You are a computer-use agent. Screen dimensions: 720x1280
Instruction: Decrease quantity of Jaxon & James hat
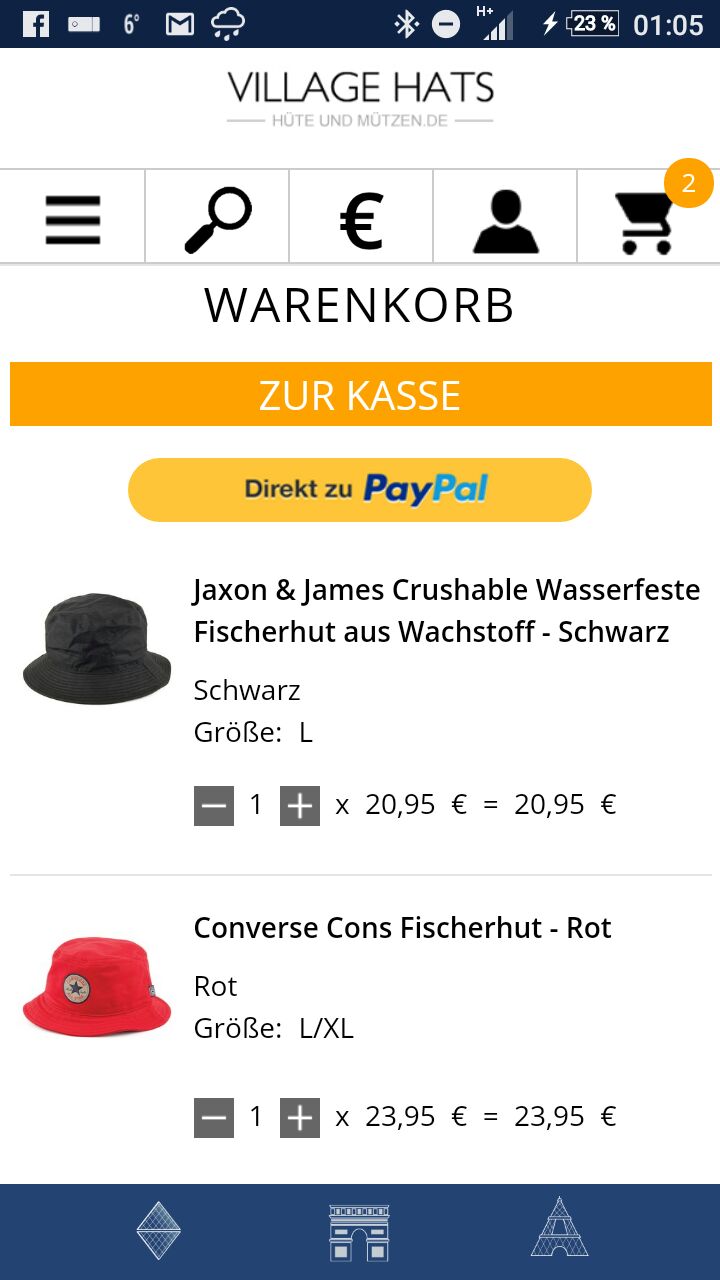(213, 805)
